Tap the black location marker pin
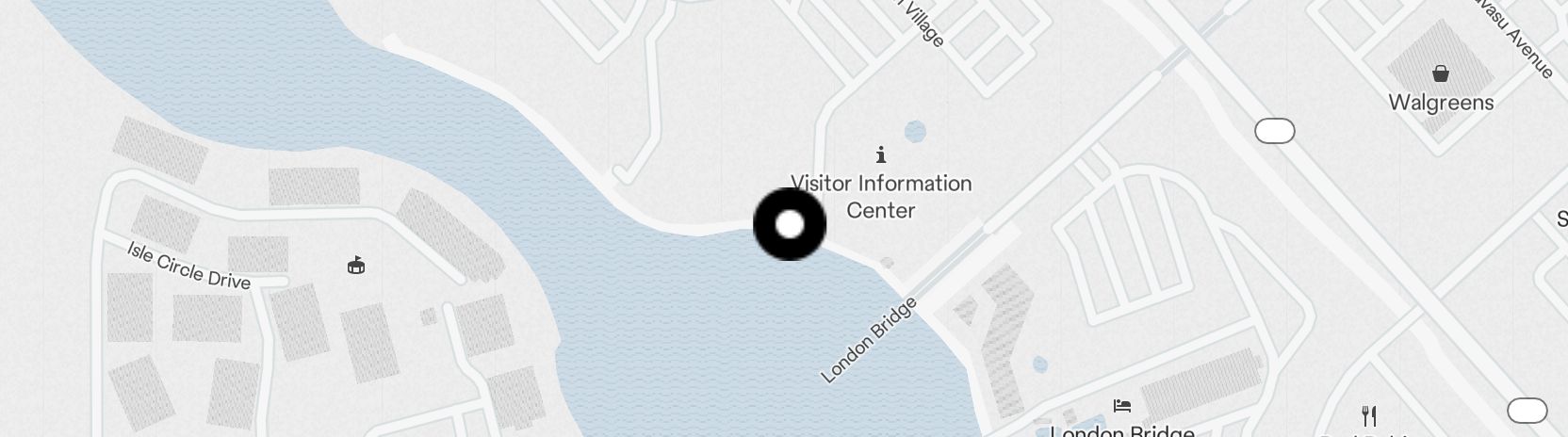The height and width of the screenshot is (437, 1568). click(790, 224)
